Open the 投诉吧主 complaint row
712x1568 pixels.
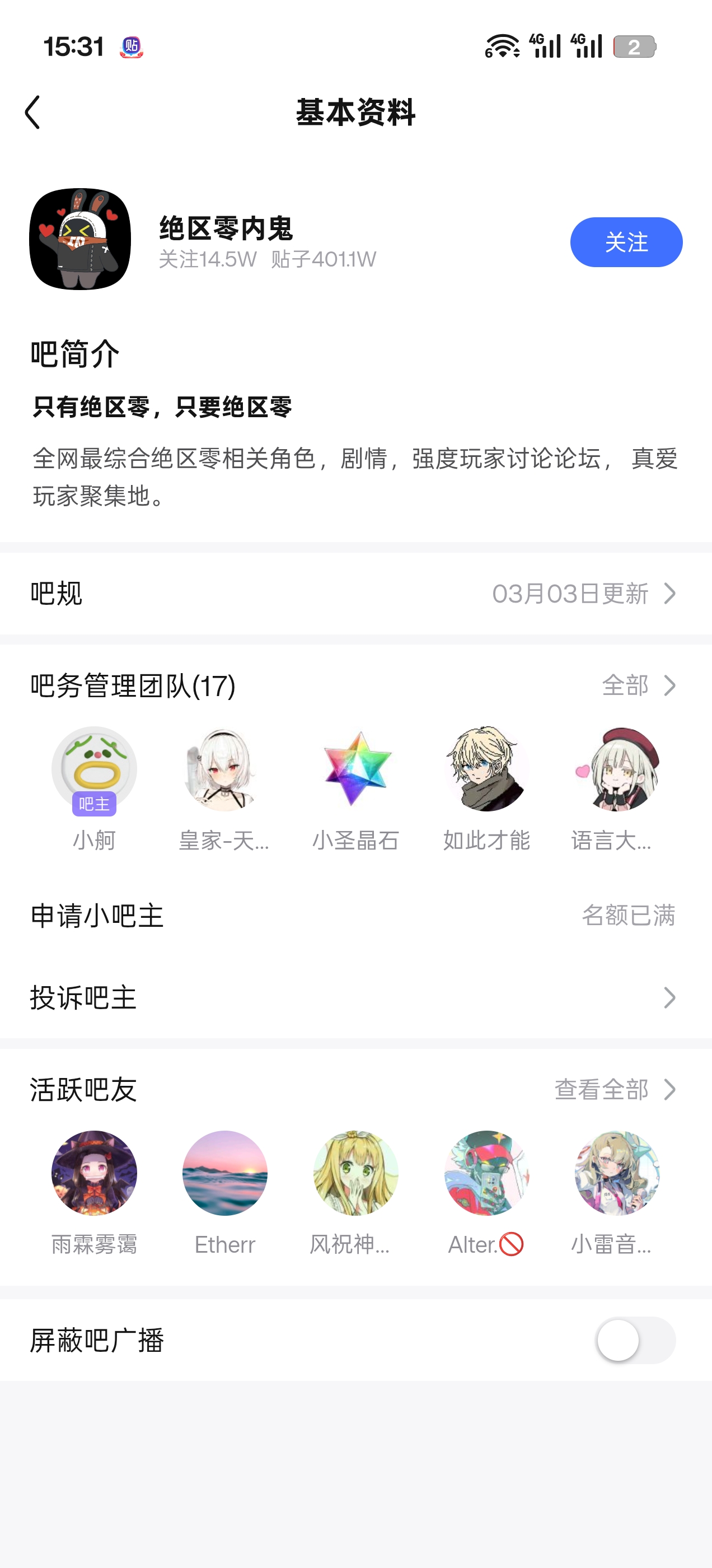(356, 998)
